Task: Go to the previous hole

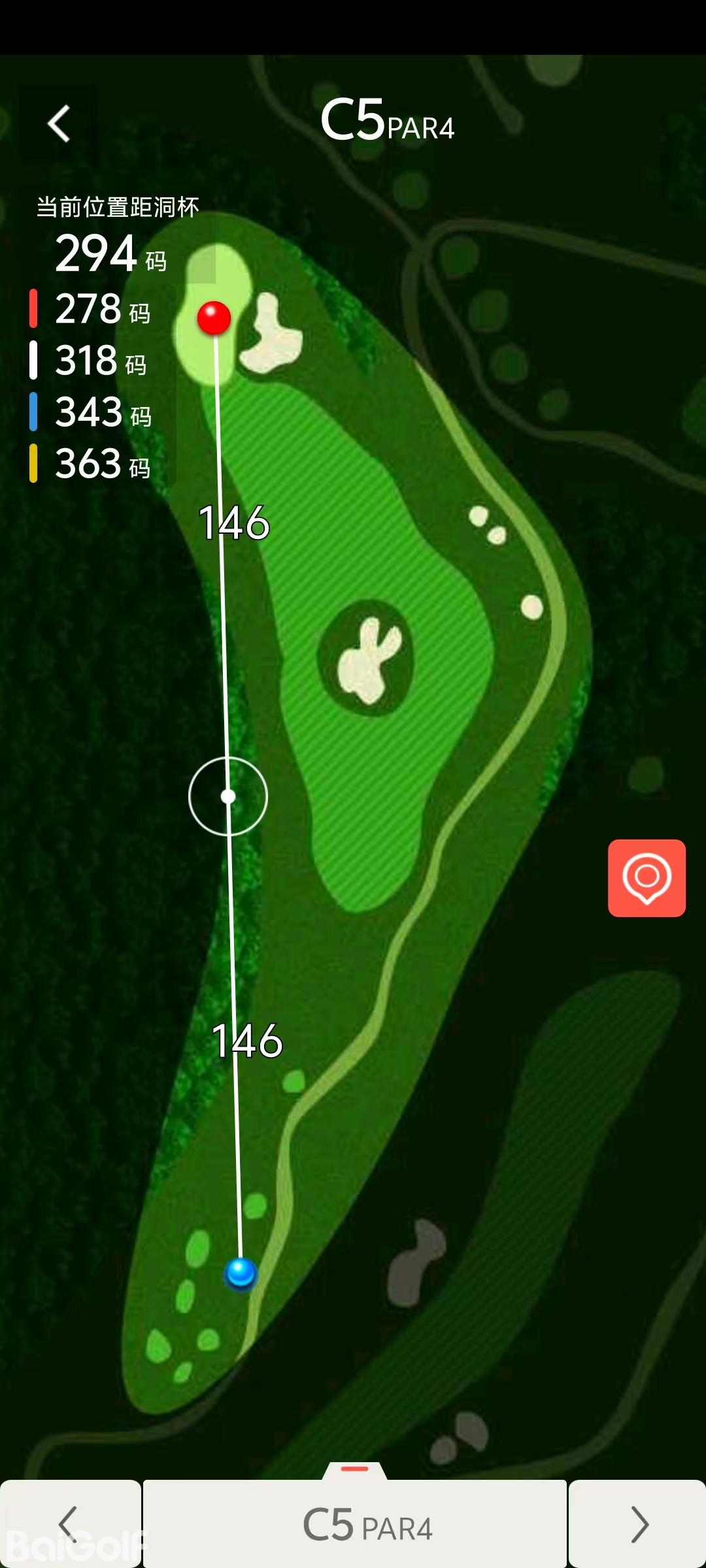Action: click(x=69, y=1524)
